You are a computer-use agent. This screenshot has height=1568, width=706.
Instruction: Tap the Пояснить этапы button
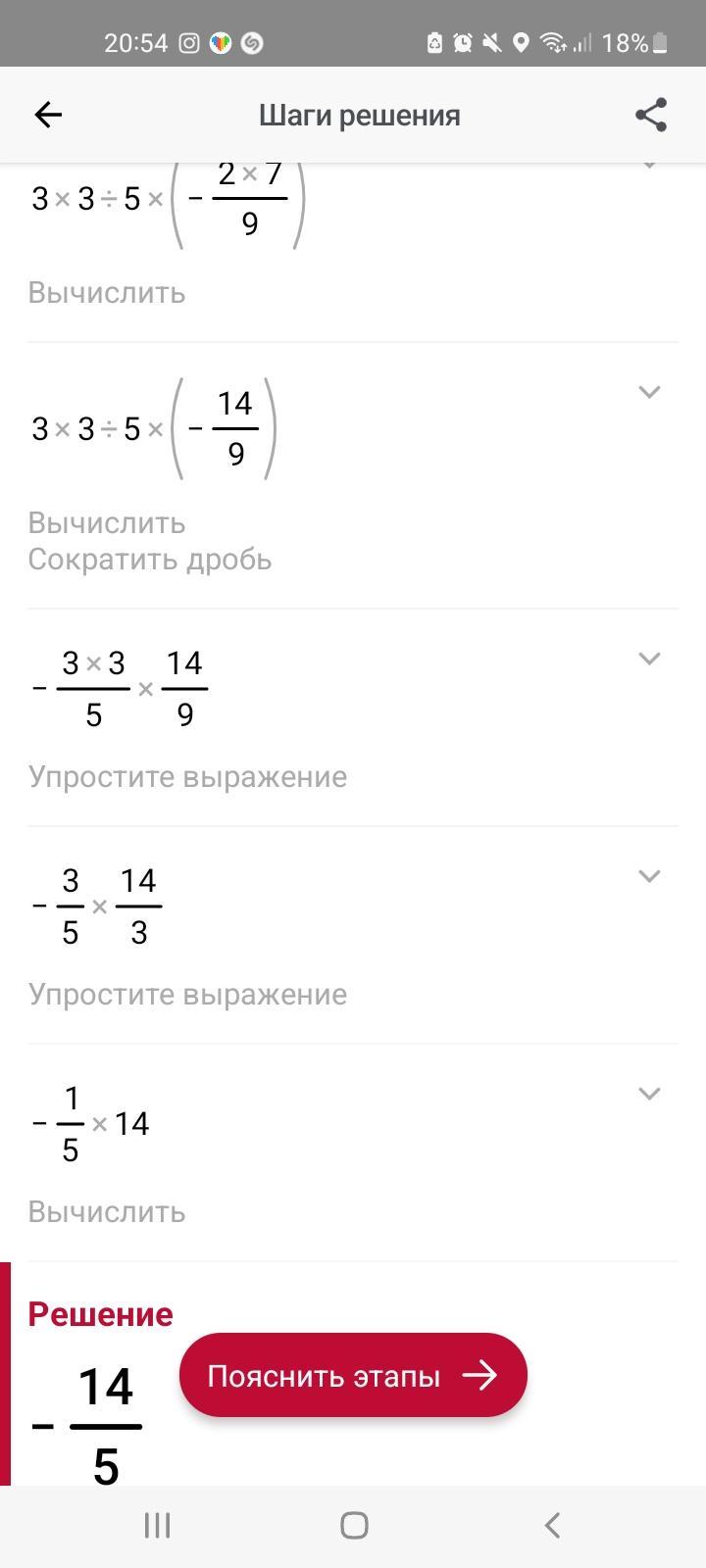point(353,1376)
